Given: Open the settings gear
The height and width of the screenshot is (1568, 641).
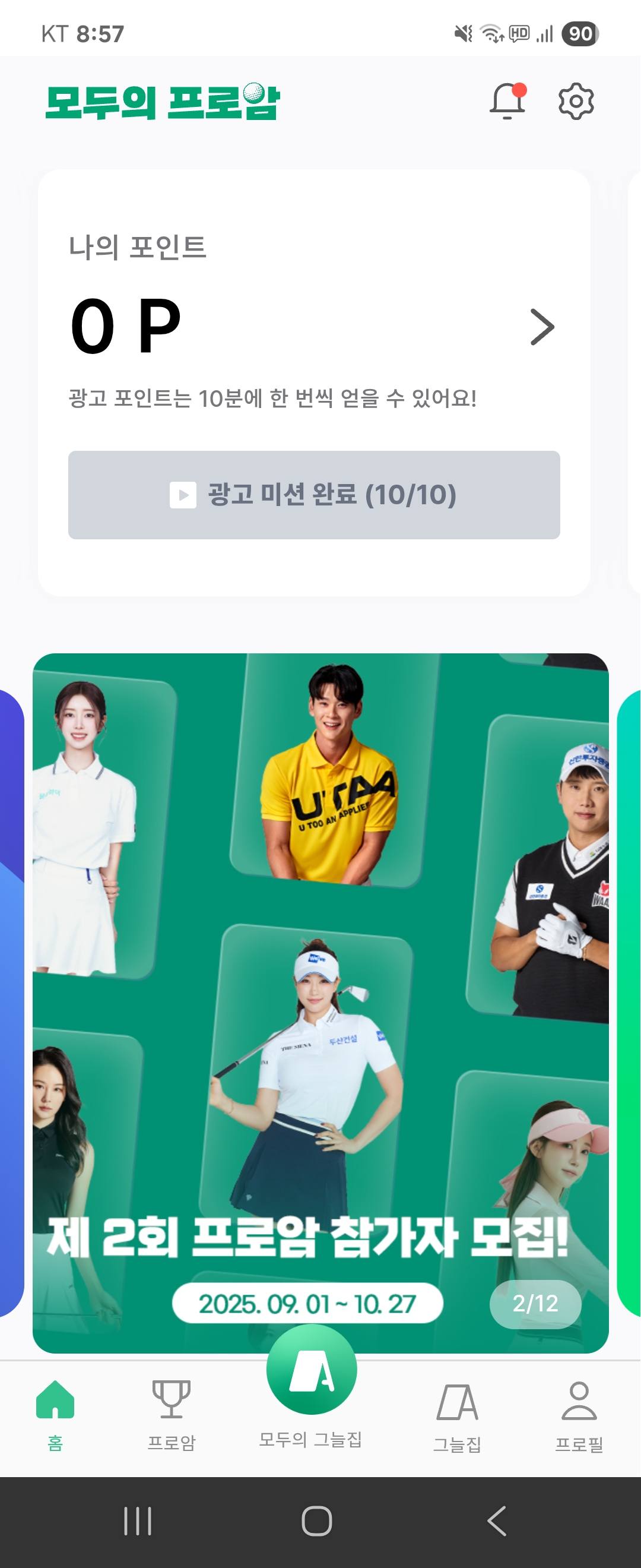Looking at the screenshot, I should [x=576, y=101].
